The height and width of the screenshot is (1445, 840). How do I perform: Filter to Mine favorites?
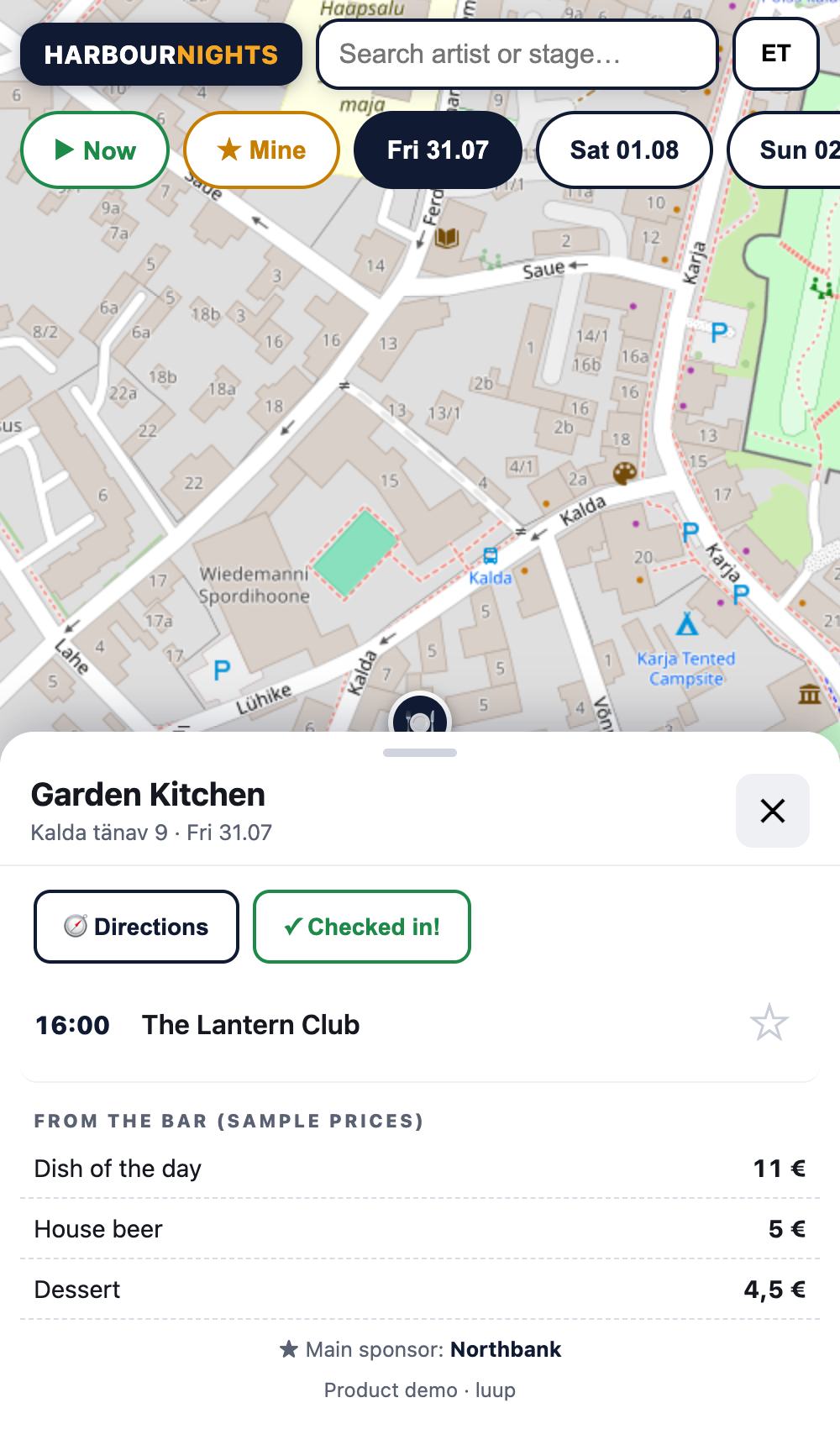click(262, 150)
